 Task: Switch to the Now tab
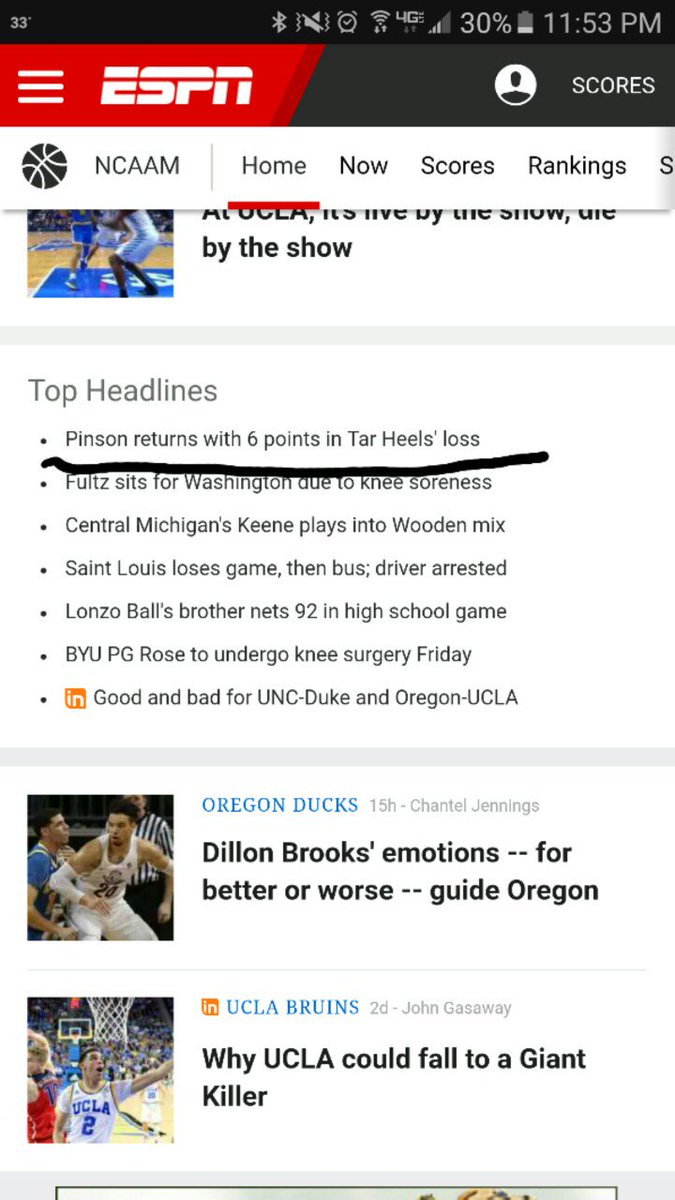(363, 166)
